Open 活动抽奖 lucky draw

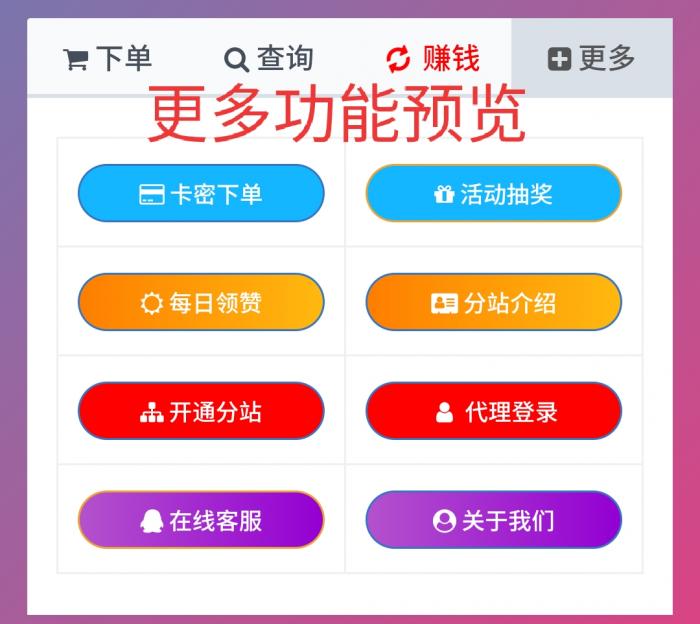pos(493,193)
